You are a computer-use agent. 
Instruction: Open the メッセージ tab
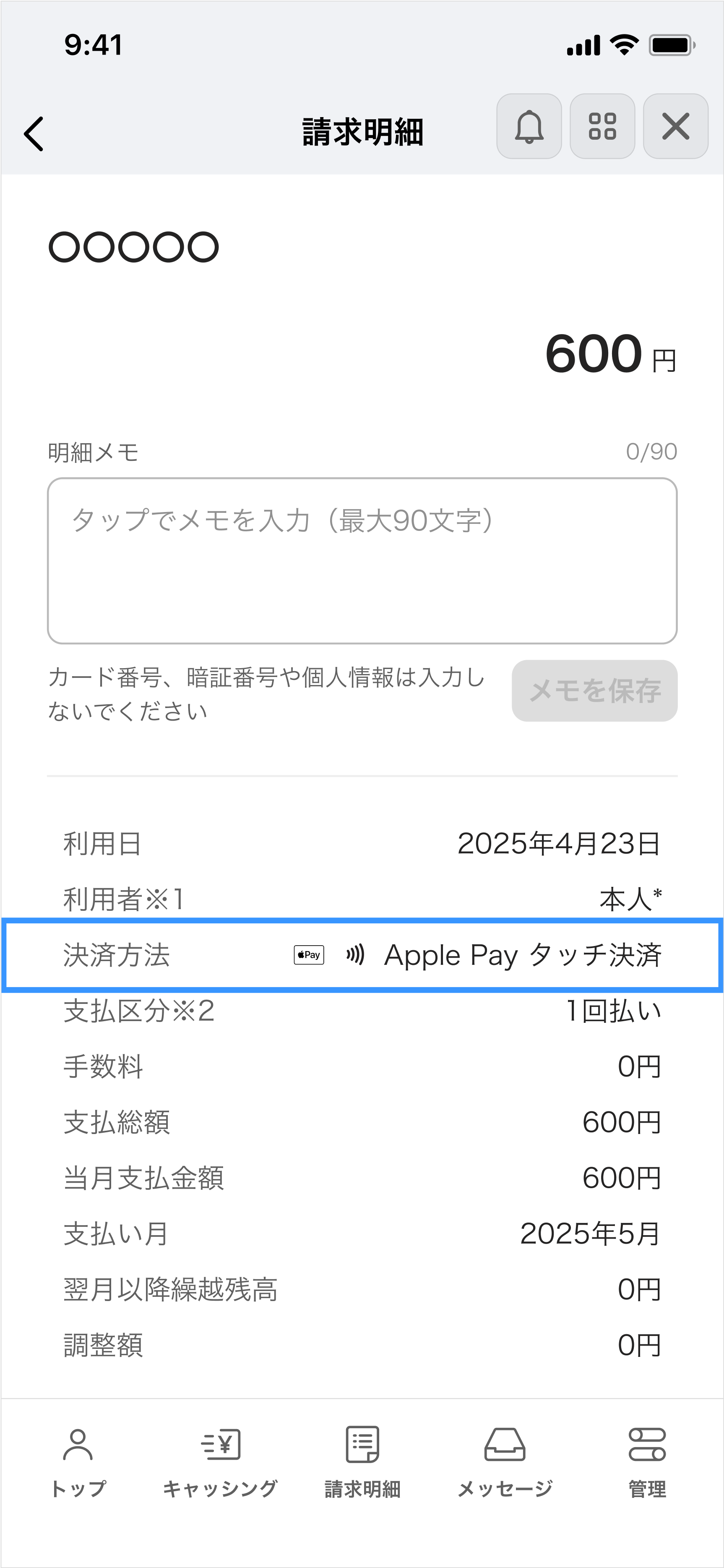pyautogui.click(x=505, y=1463)
